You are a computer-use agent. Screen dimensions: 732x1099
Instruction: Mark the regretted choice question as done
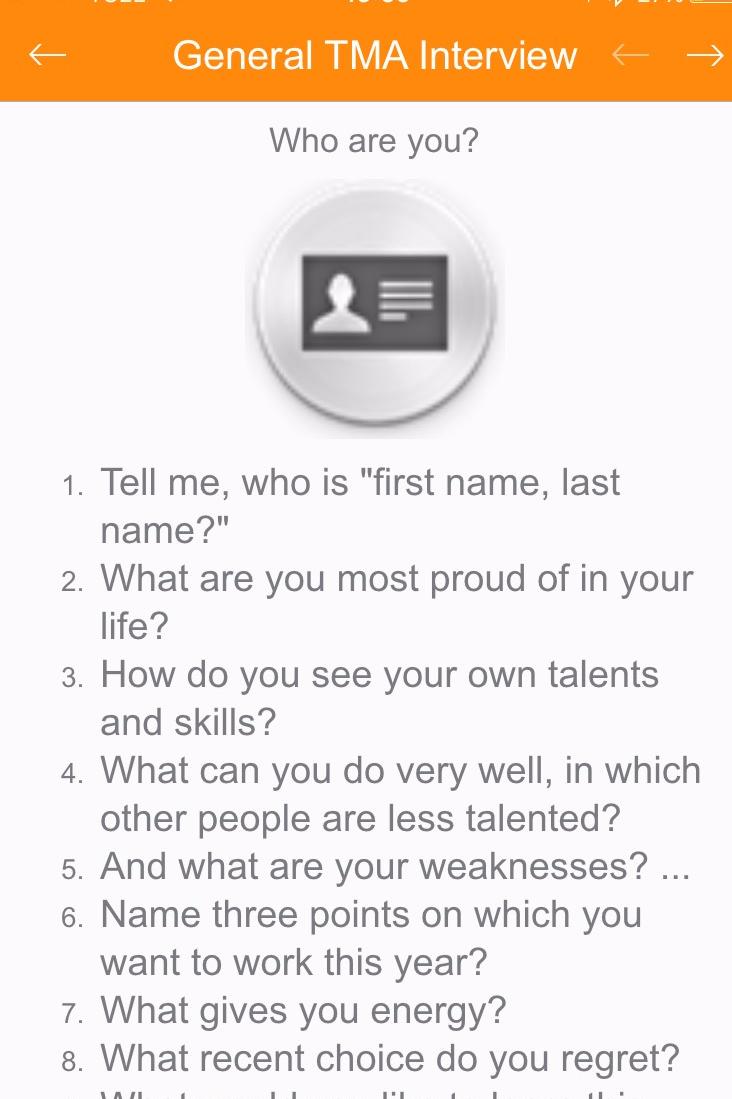[389, 1058]
